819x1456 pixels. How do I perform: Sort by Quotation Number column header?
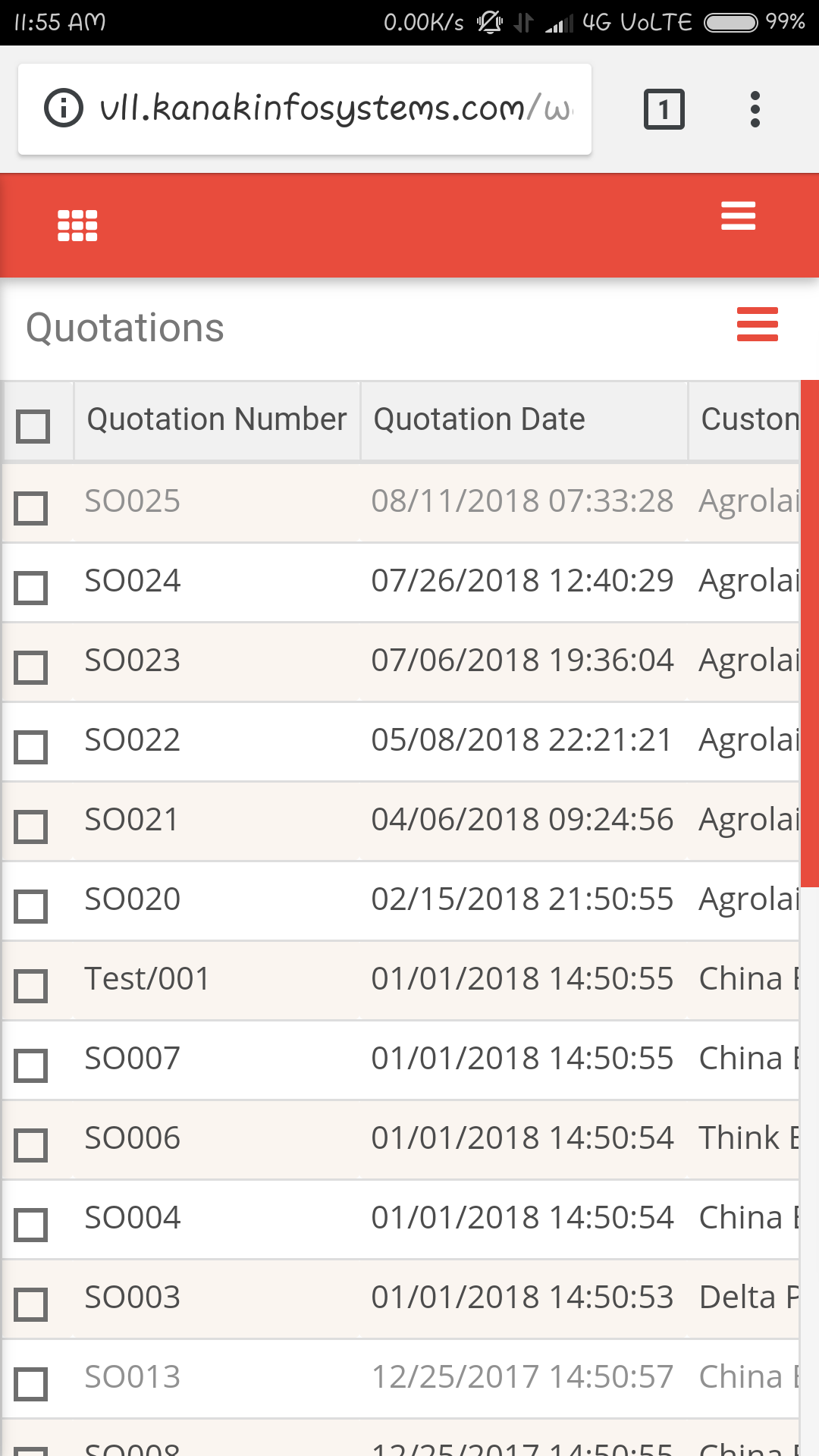[217, 419]
